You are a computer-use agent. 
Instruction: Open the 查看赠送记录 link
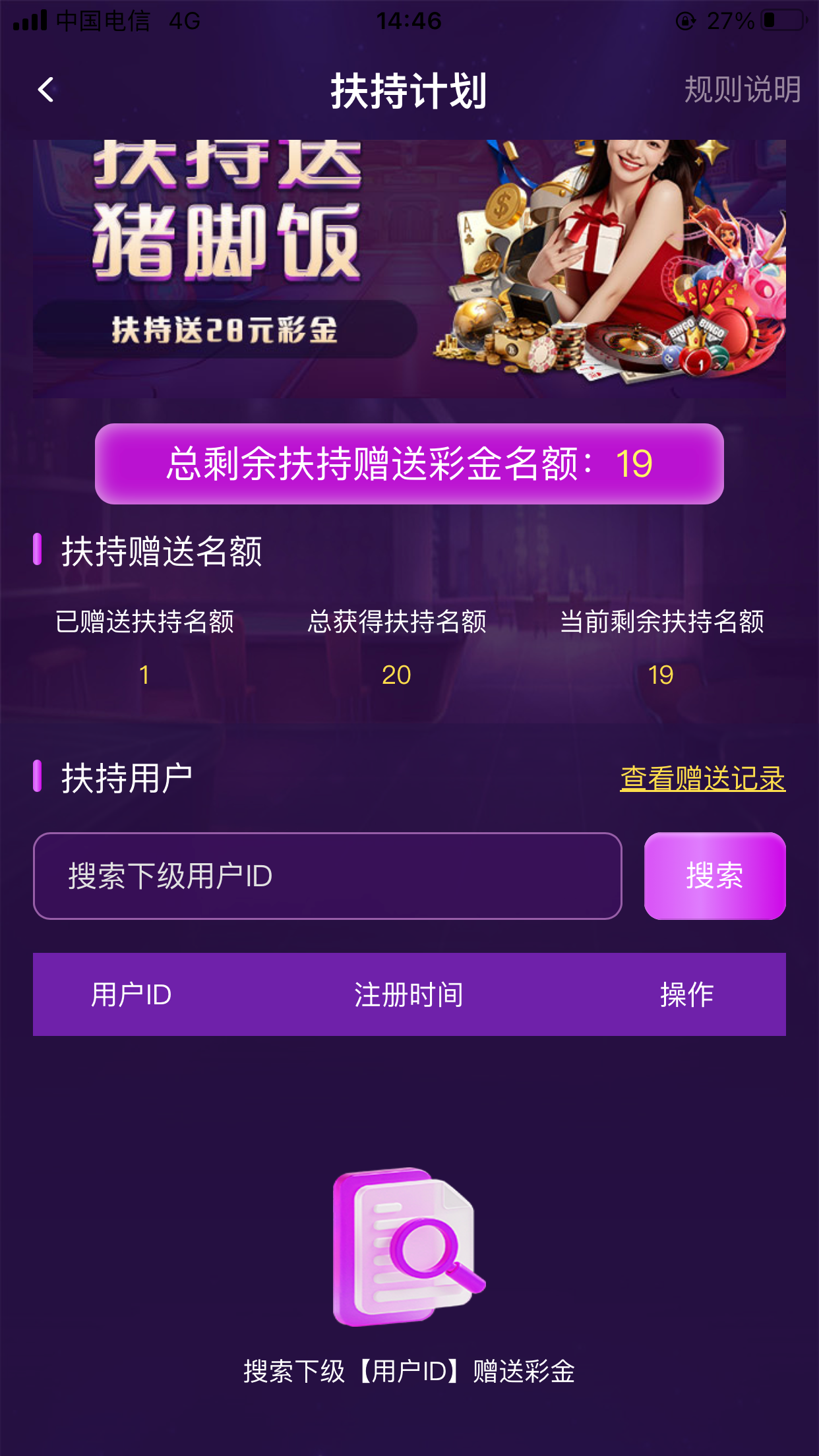702,779
